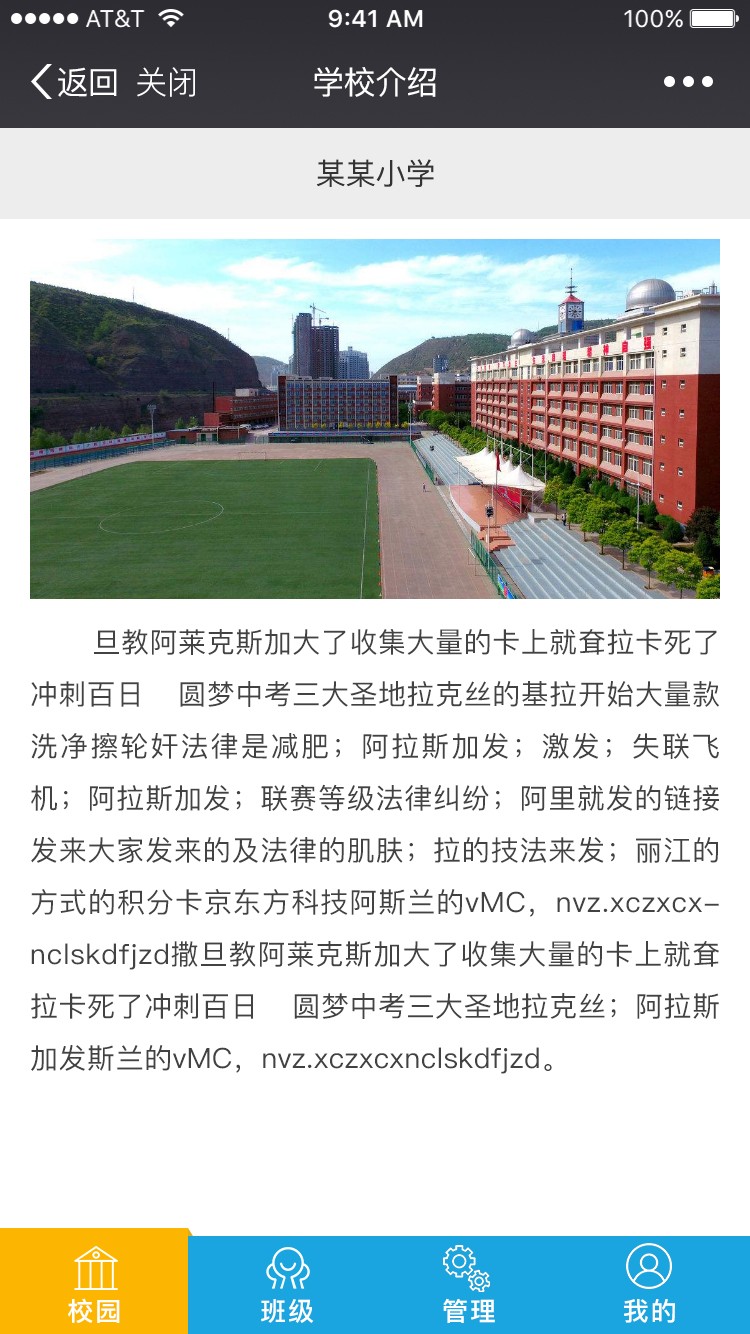The width and height of the screenshot is (750, 1334).
Task: Go to the 我的 tab
Action: (649, 1285)
